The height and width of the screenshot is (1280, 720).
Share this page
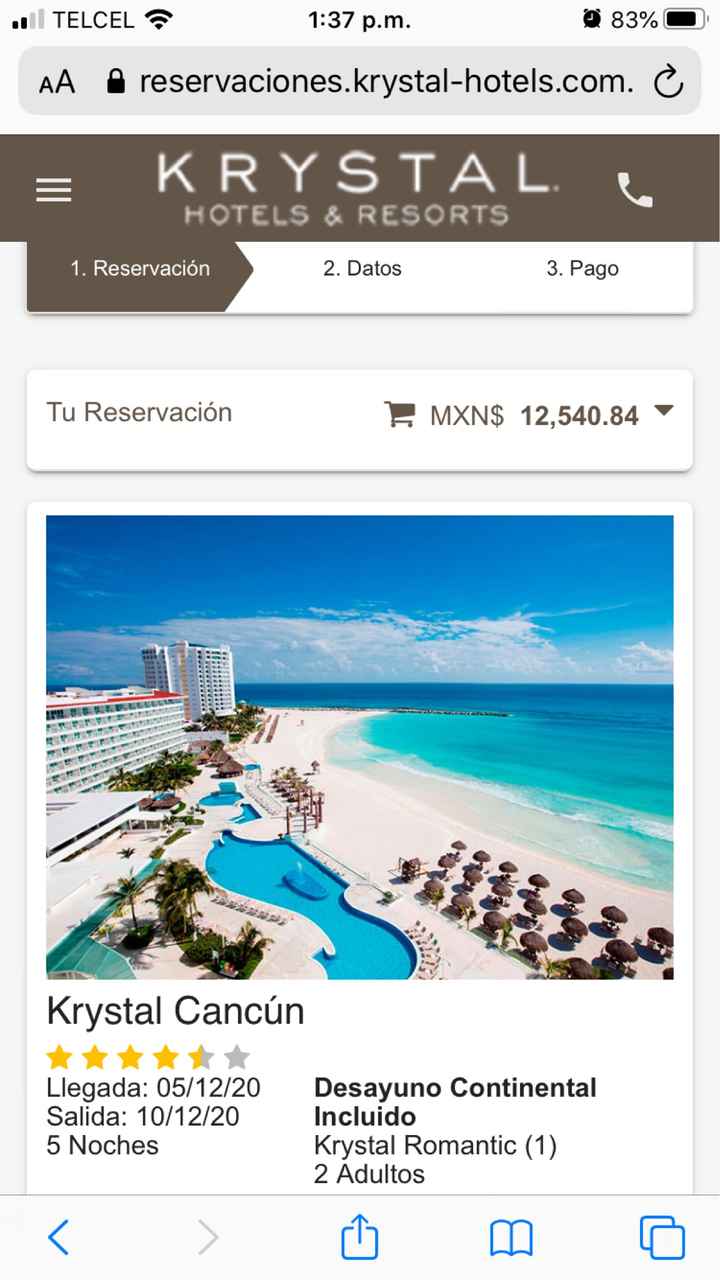point(360,1238)
